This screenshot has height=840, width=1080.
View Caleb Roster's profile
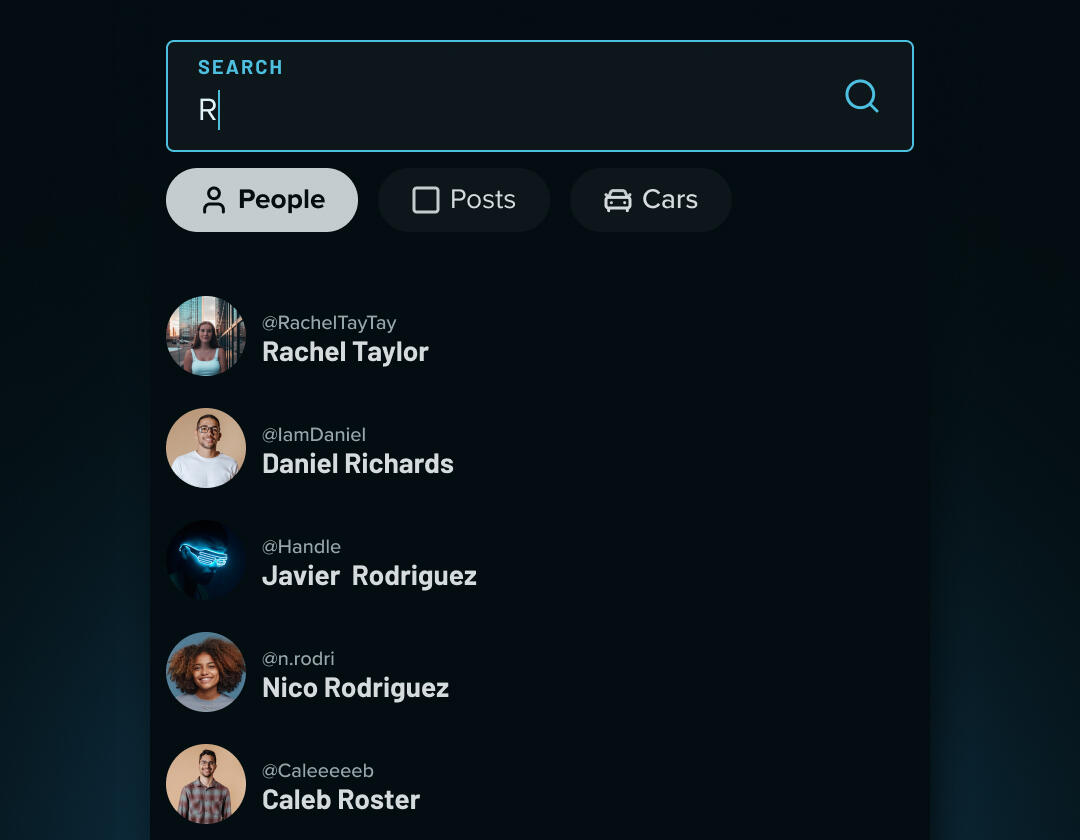pyautogui.click(x=340, y=799)
